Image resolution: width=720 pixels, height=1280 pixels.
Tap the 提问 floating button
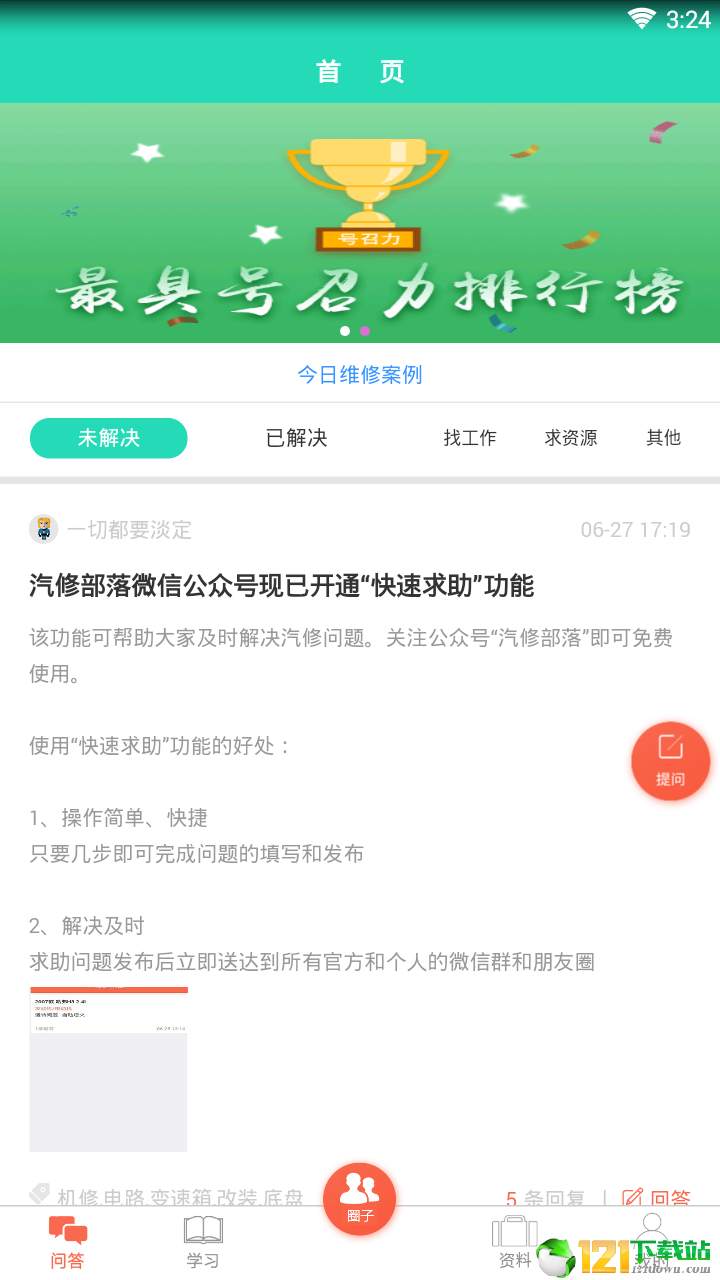[670, 761]
